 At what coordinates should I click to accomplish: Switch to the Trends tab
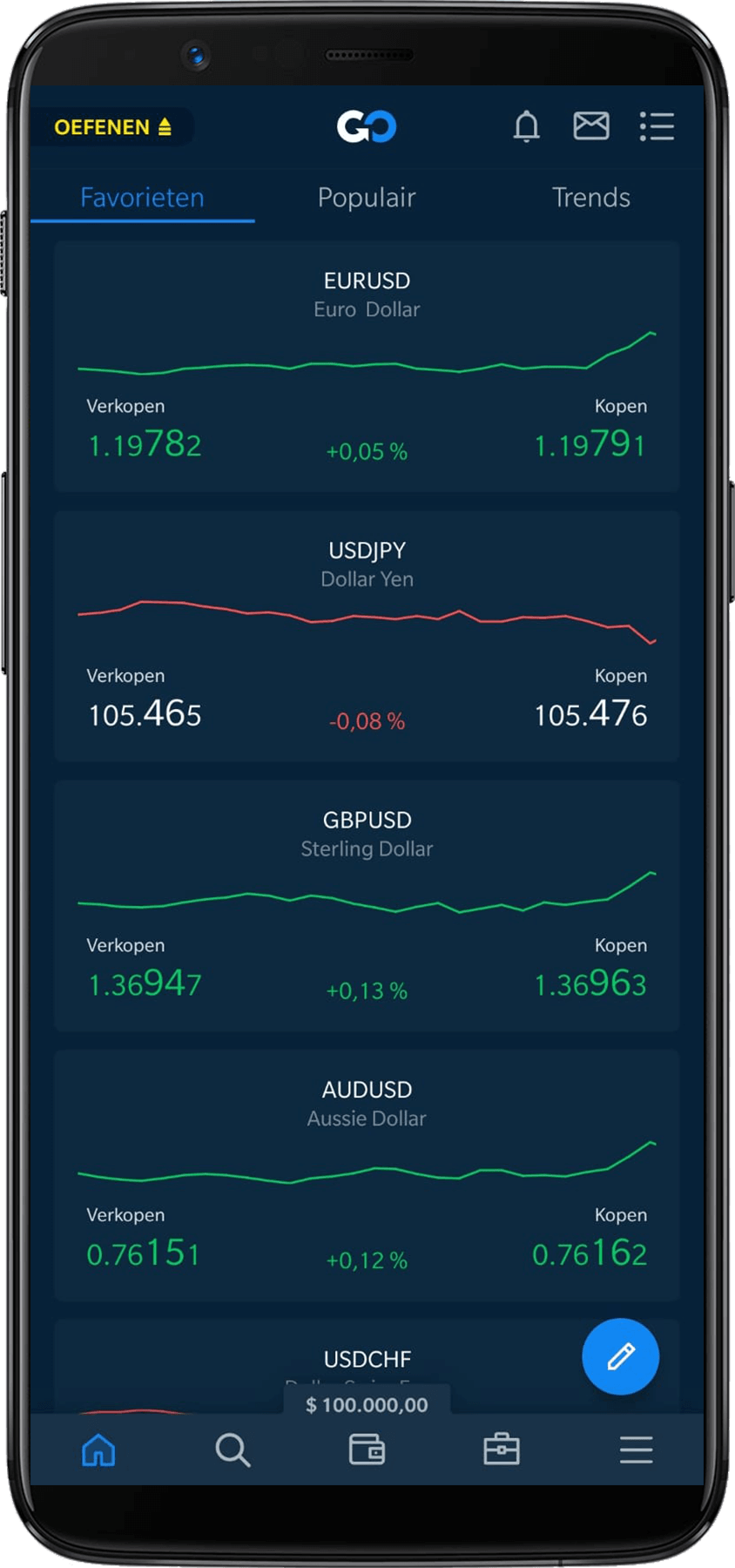590,198
